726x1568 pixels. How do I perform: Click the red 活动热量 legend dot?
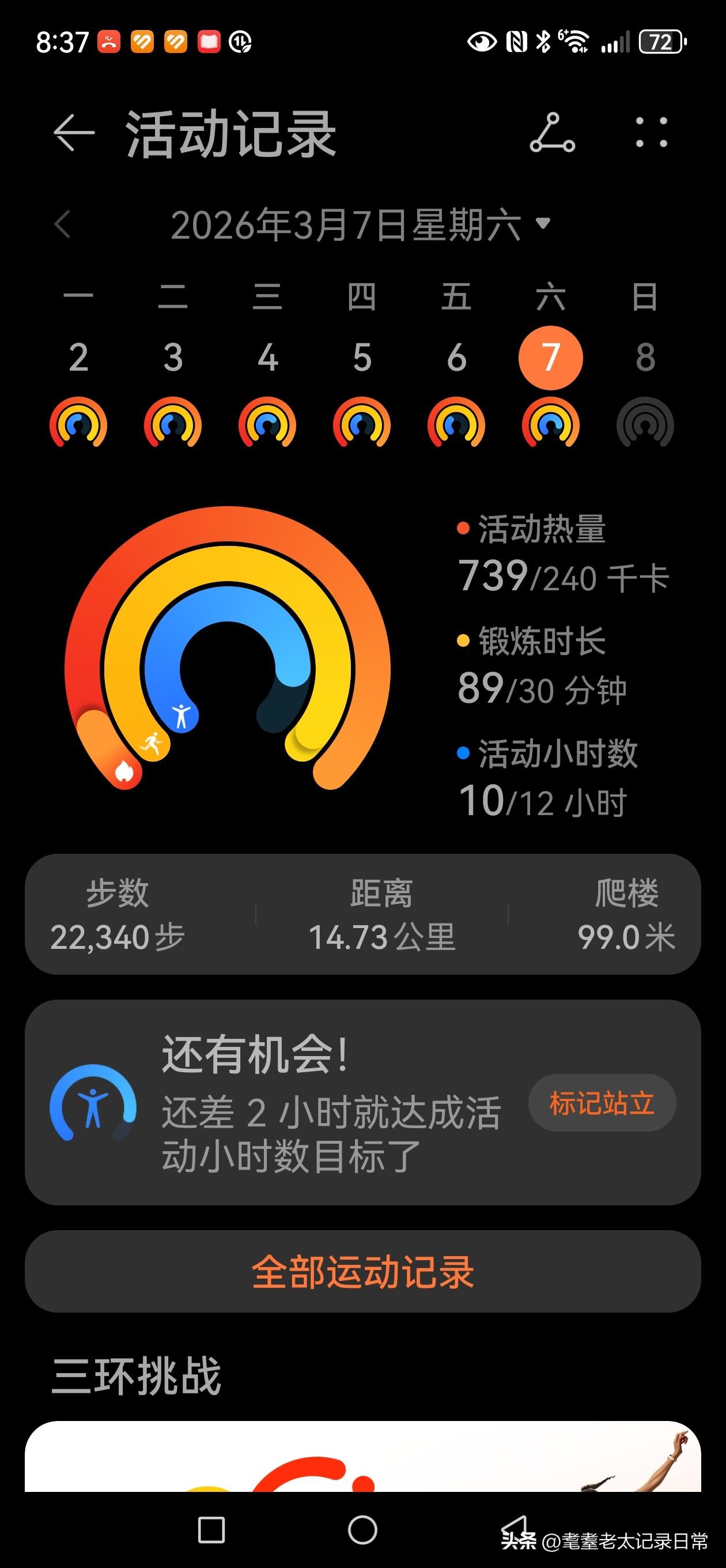[x=465, y=529]
